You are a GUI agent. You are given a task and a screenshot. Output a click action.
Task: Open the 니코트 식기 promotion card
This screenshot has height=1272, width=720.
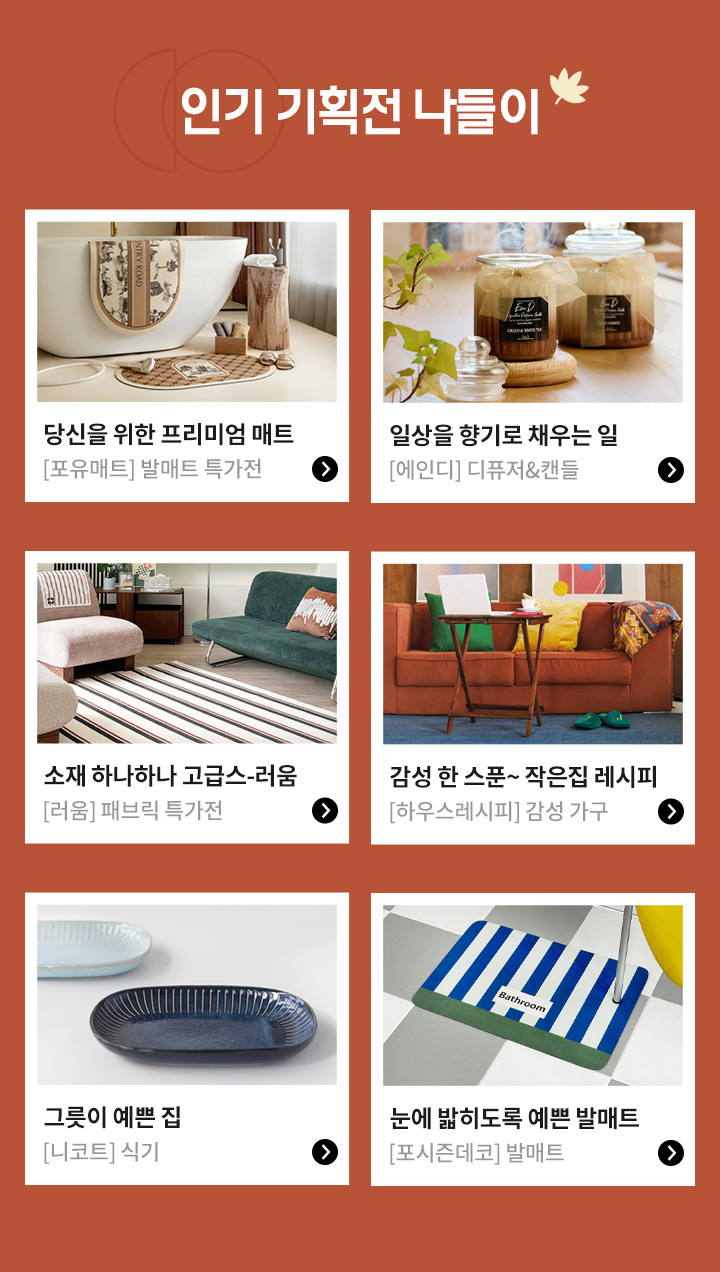187,1038
